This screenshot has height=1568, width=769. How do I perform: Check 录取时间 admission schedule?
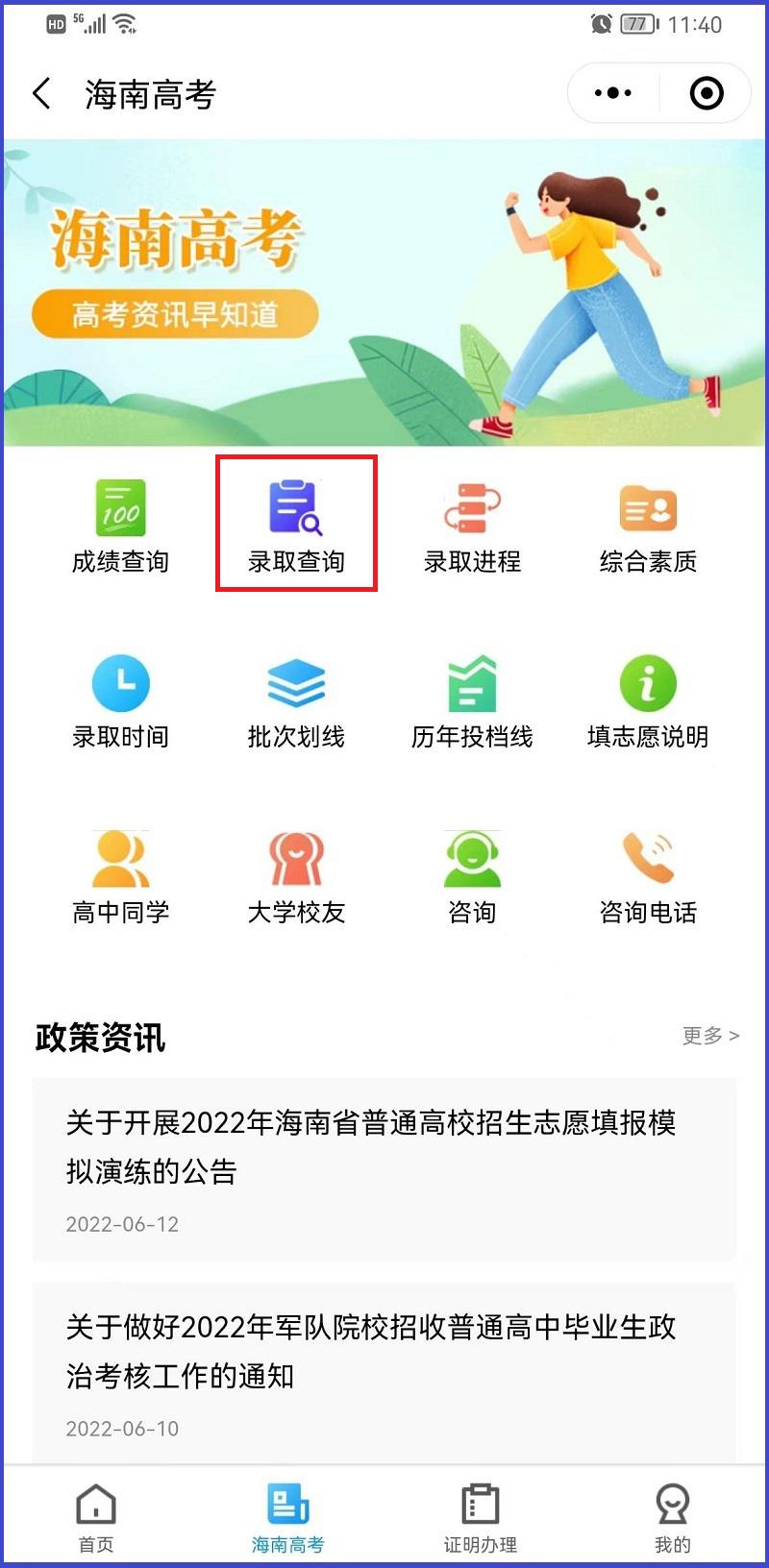pyautogui.click(x=120, y=700)
